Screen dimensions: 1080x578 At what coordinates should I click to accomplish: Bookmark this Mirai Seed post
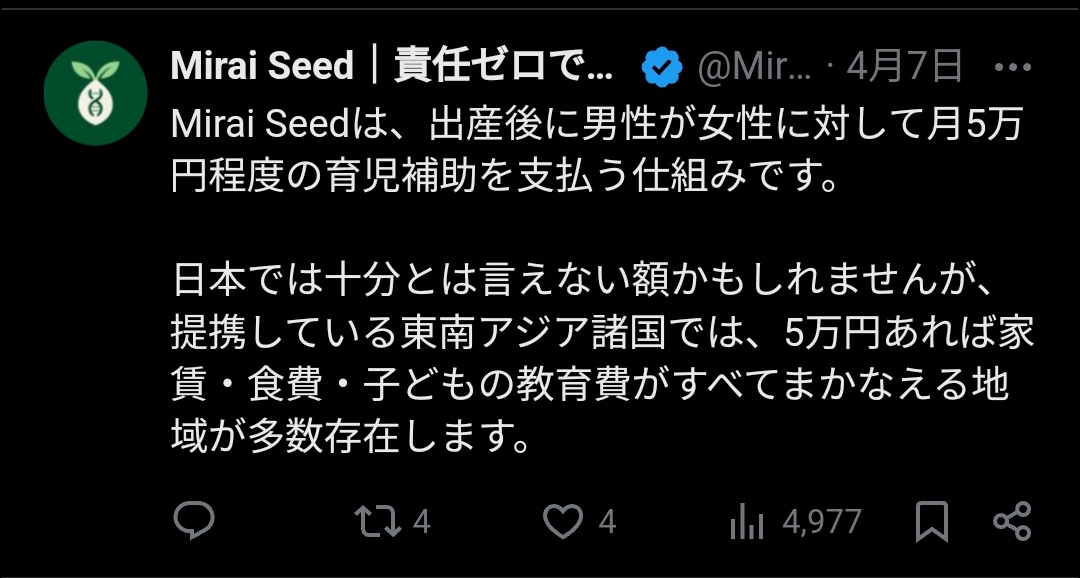[x=932, y=521]
